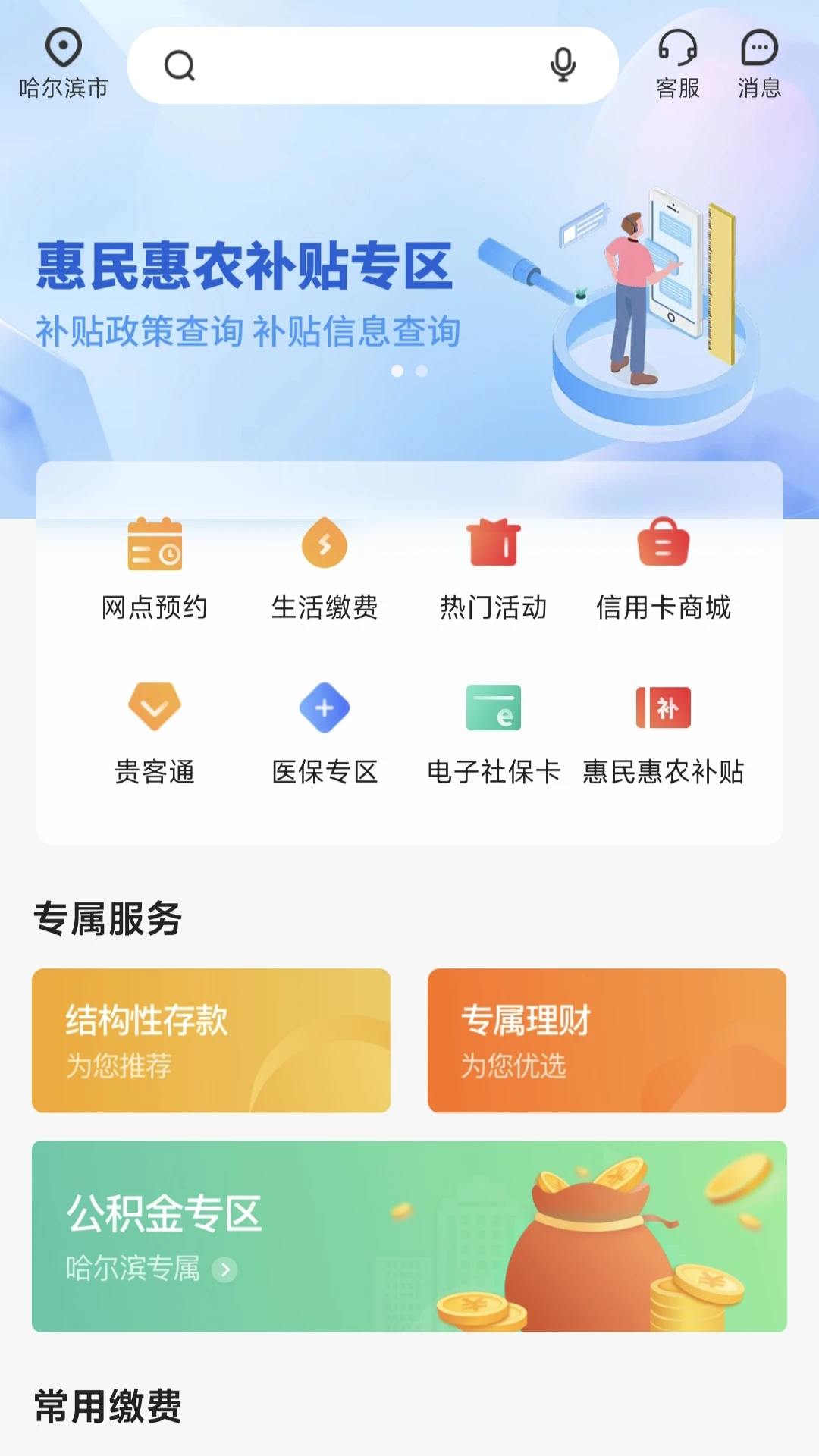The image size is (819, 1456).
Task: Open the 哈尔滨市 city location selector
Action: point(64,64)
